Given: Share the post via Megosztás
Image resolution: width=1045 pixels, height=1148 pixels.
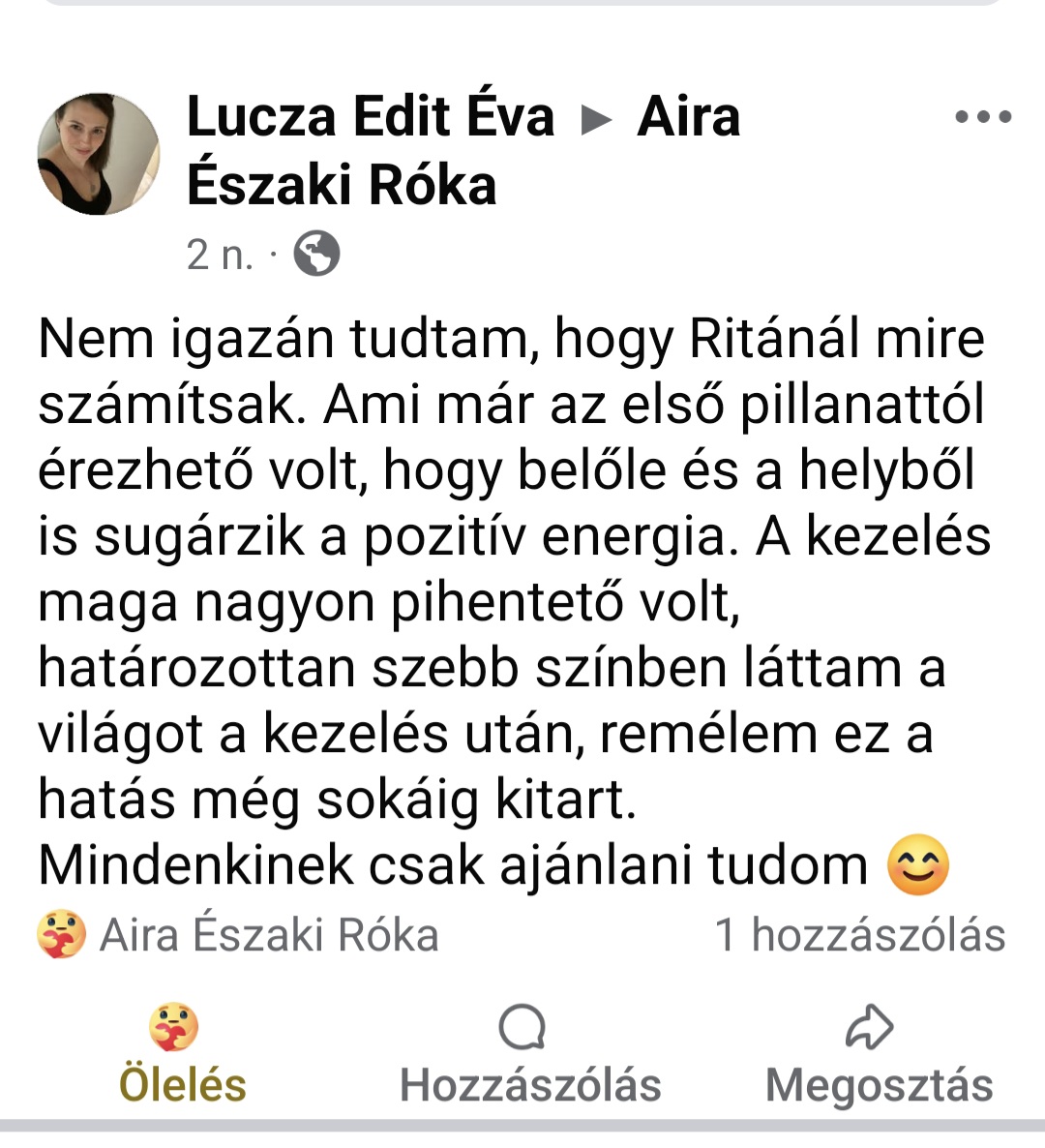Looking at the screenshot, I should 879,1053.
